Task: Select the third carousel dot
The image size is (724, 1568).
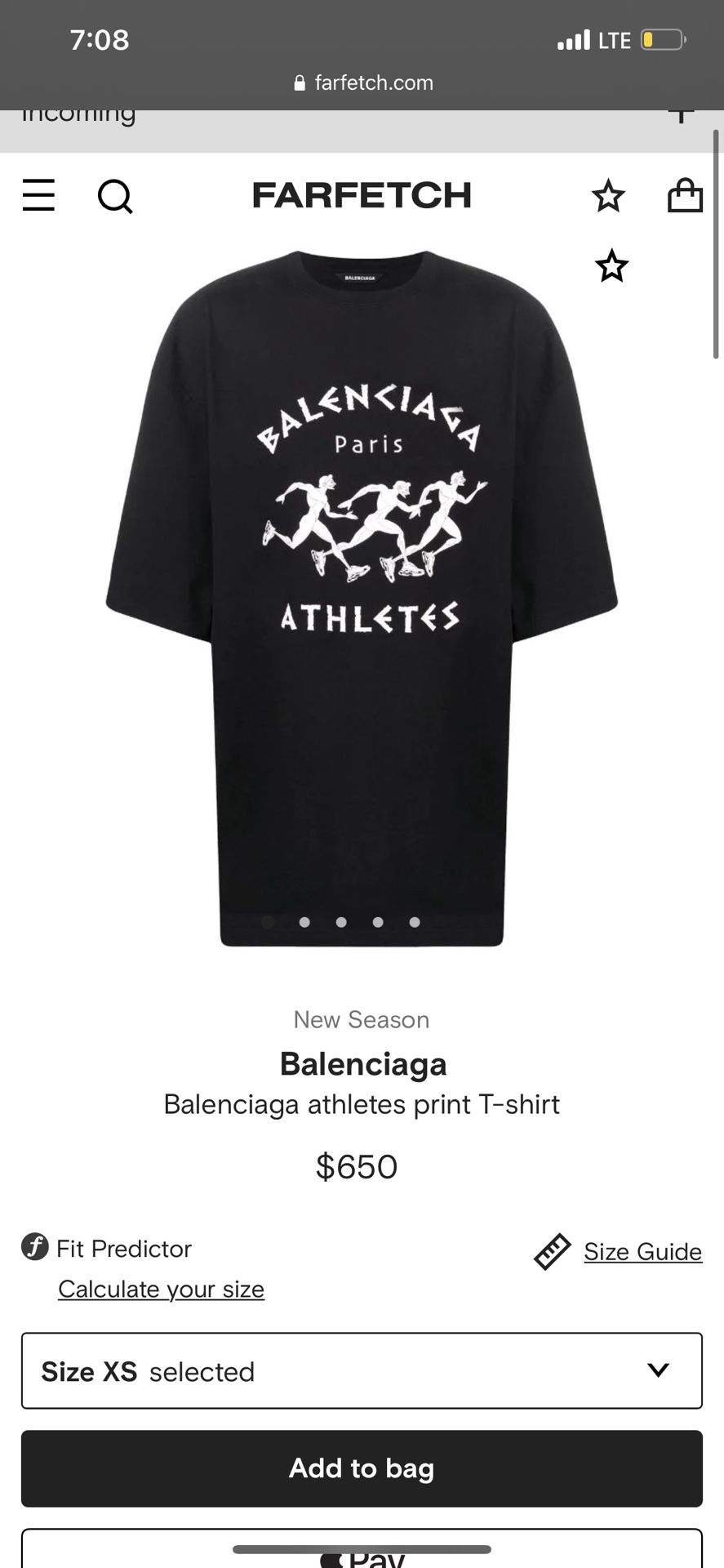Action: point(340,922)
